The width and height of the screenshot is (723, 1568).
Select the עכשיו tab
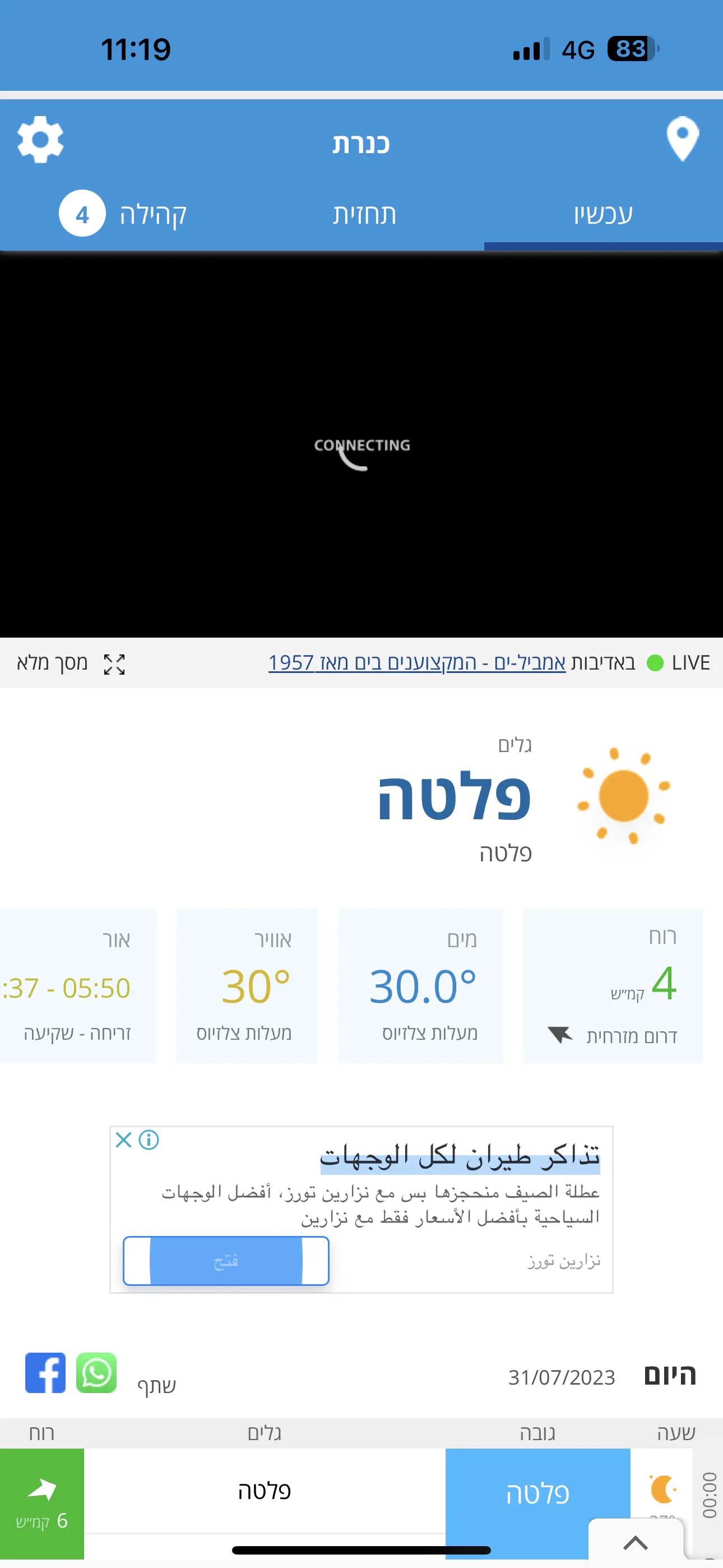point(602,214)
